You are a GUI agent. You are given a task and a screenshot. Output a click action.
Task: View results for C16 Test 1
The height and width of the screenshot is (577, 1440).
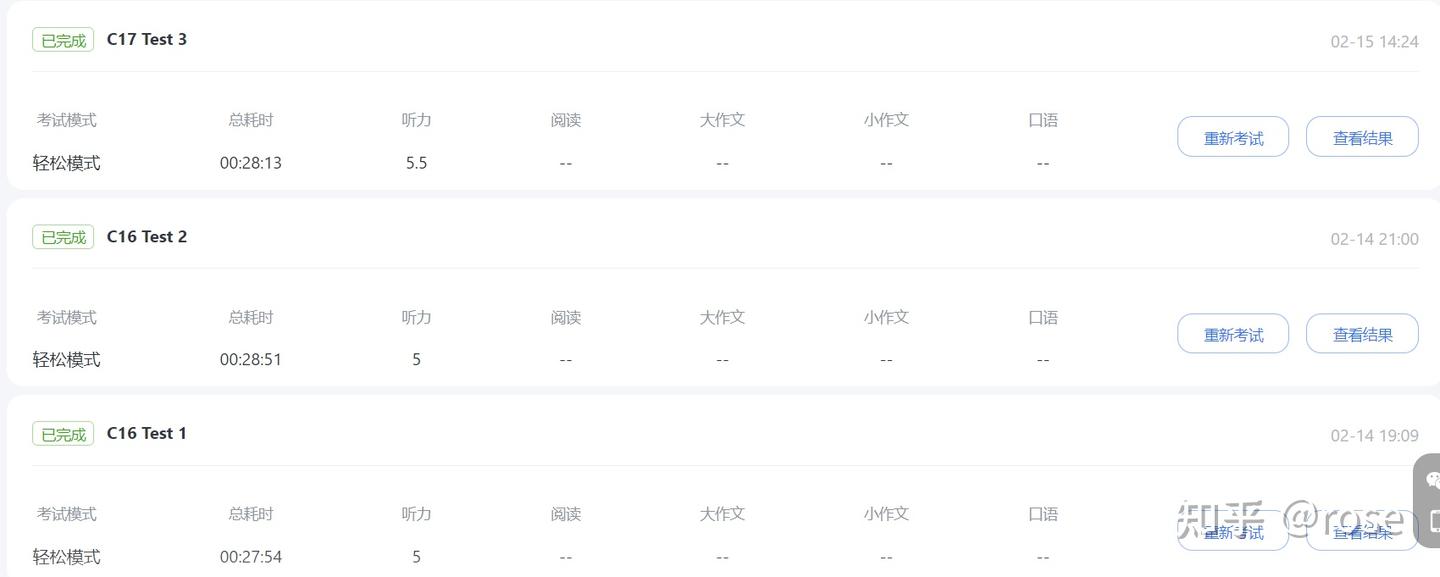coord(1362,532)
